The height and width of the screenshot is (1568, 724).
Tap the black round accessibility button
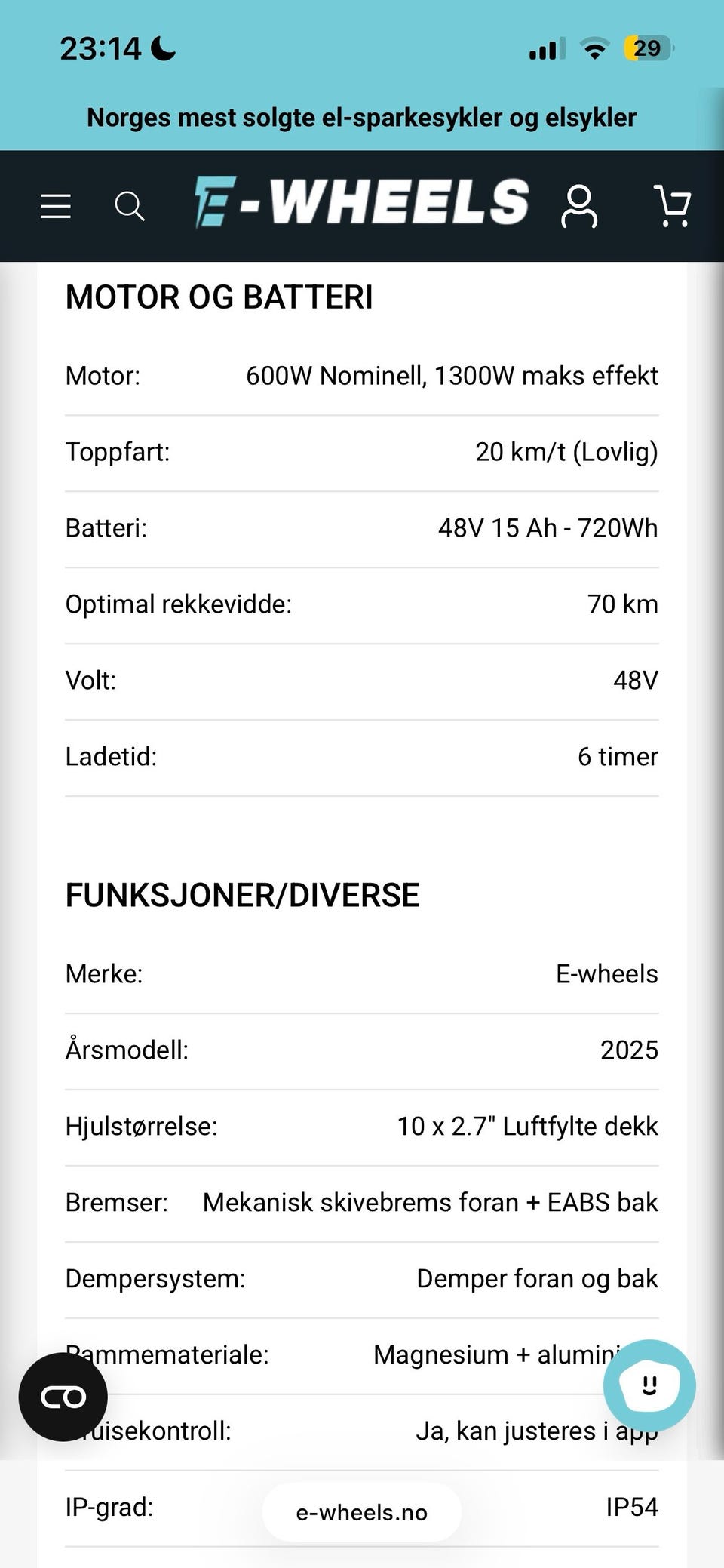click(63, 1397)
